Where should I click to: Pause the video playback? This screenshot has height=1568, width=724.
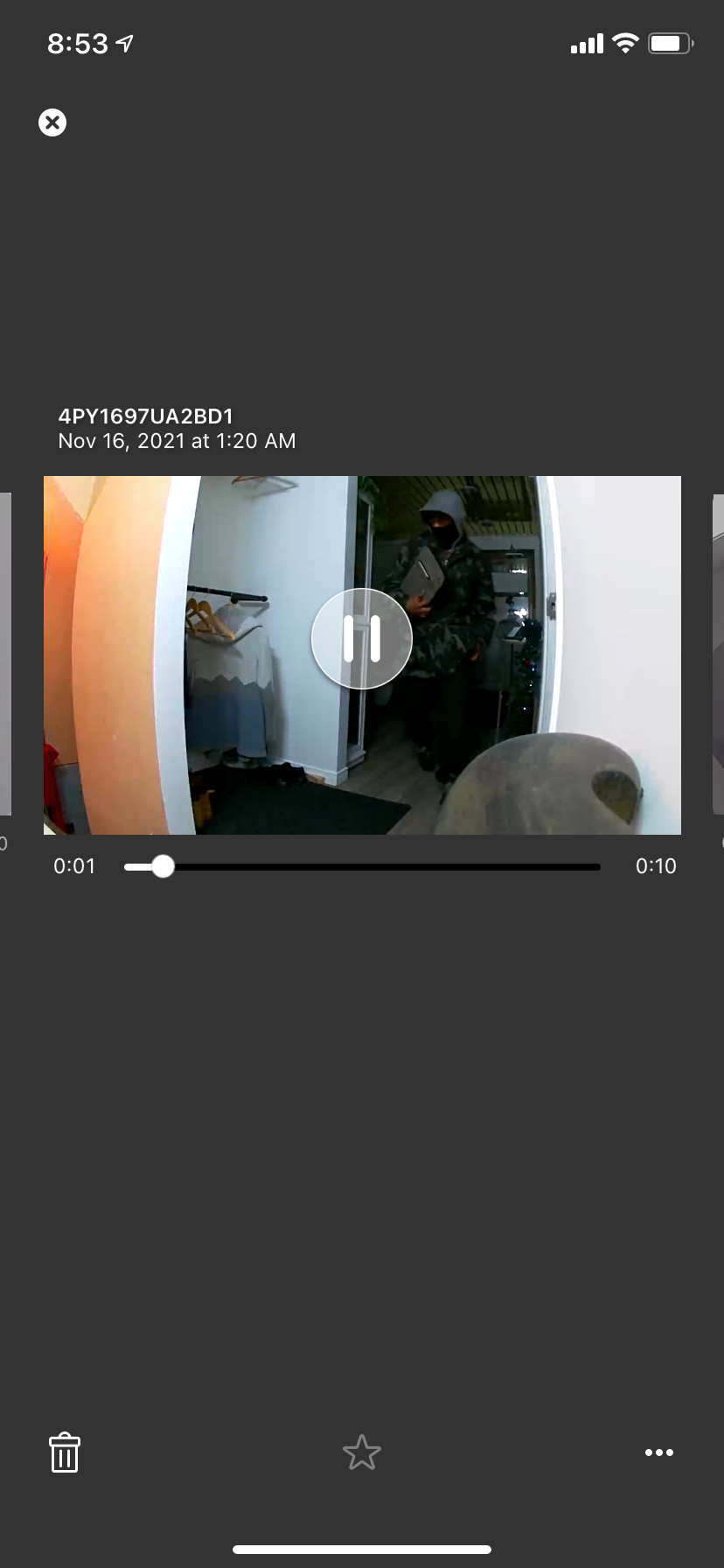pyautogui.click(x=362, y=639)
